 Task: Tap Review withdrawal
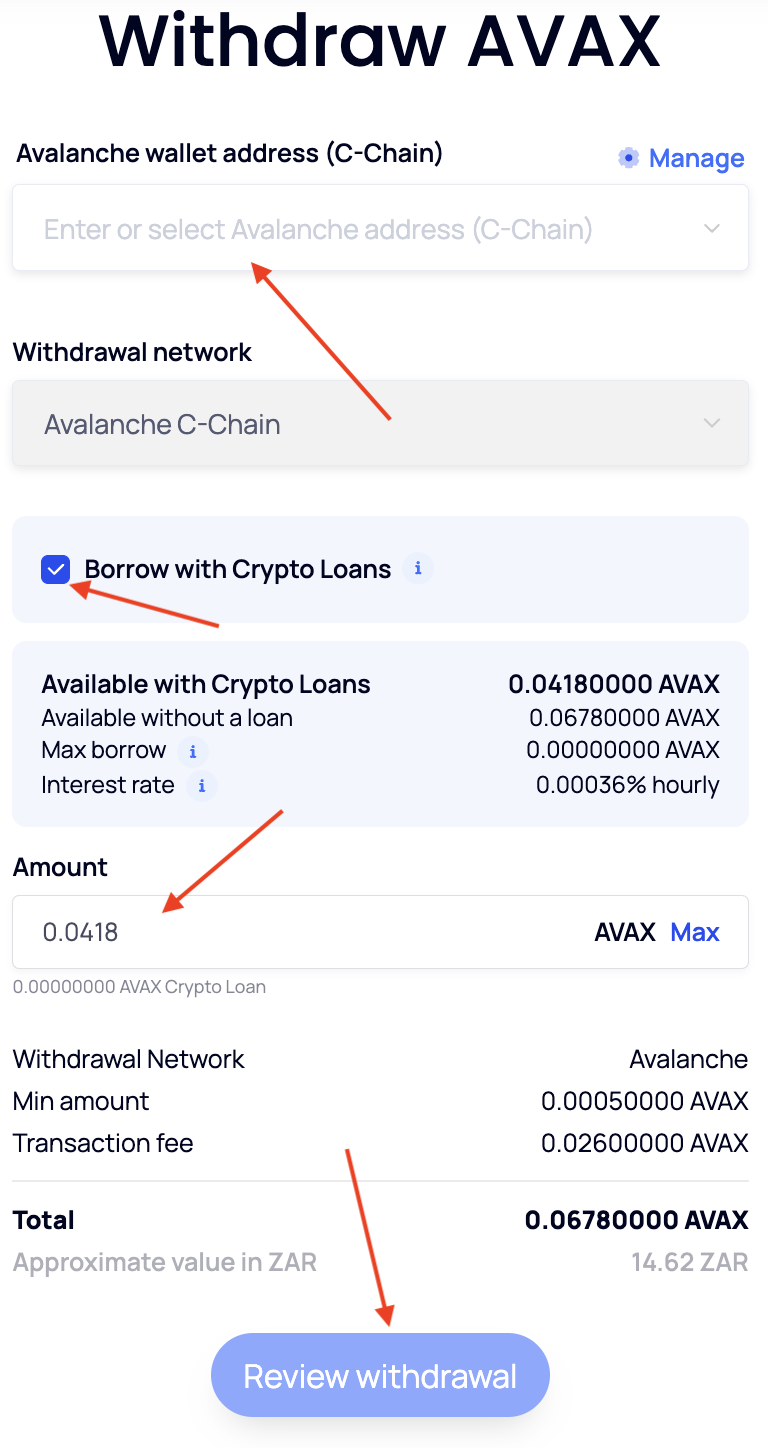[380, 1375]
